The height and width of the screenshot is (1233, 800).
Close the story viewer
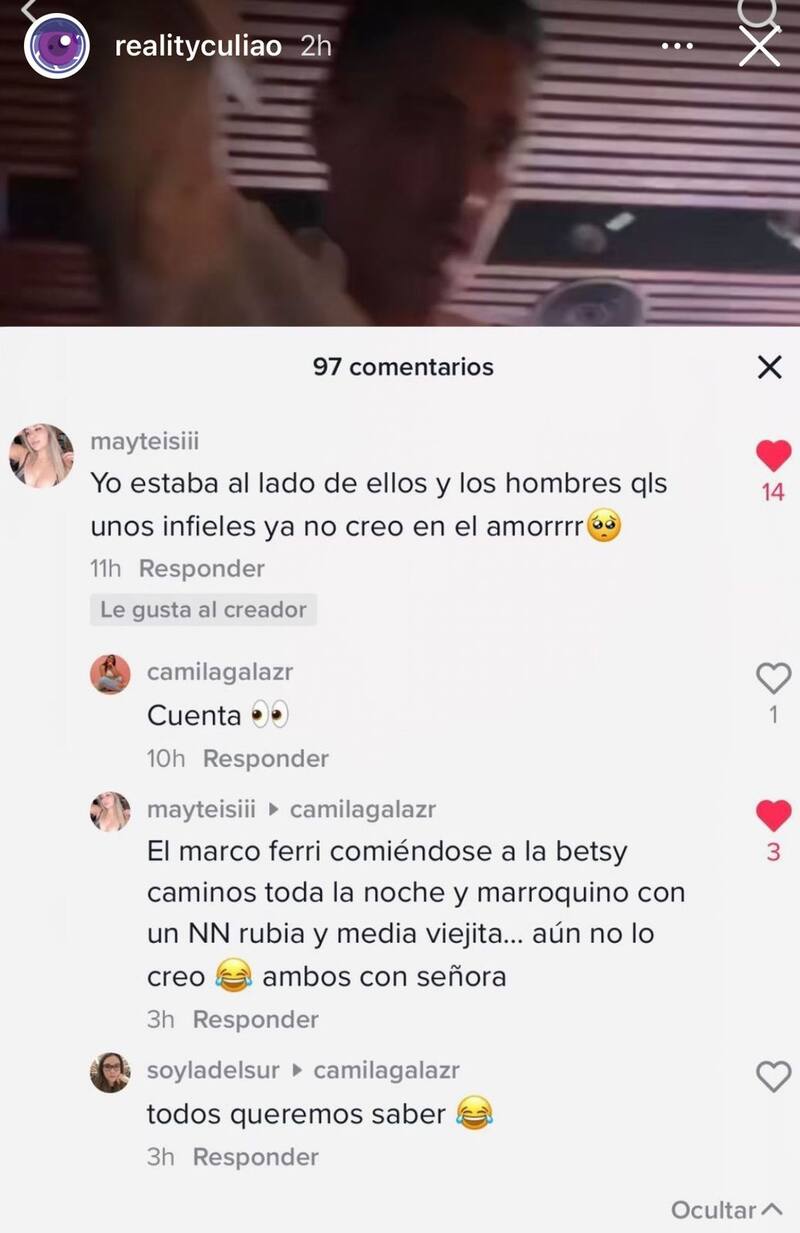(x=759, y=47)
